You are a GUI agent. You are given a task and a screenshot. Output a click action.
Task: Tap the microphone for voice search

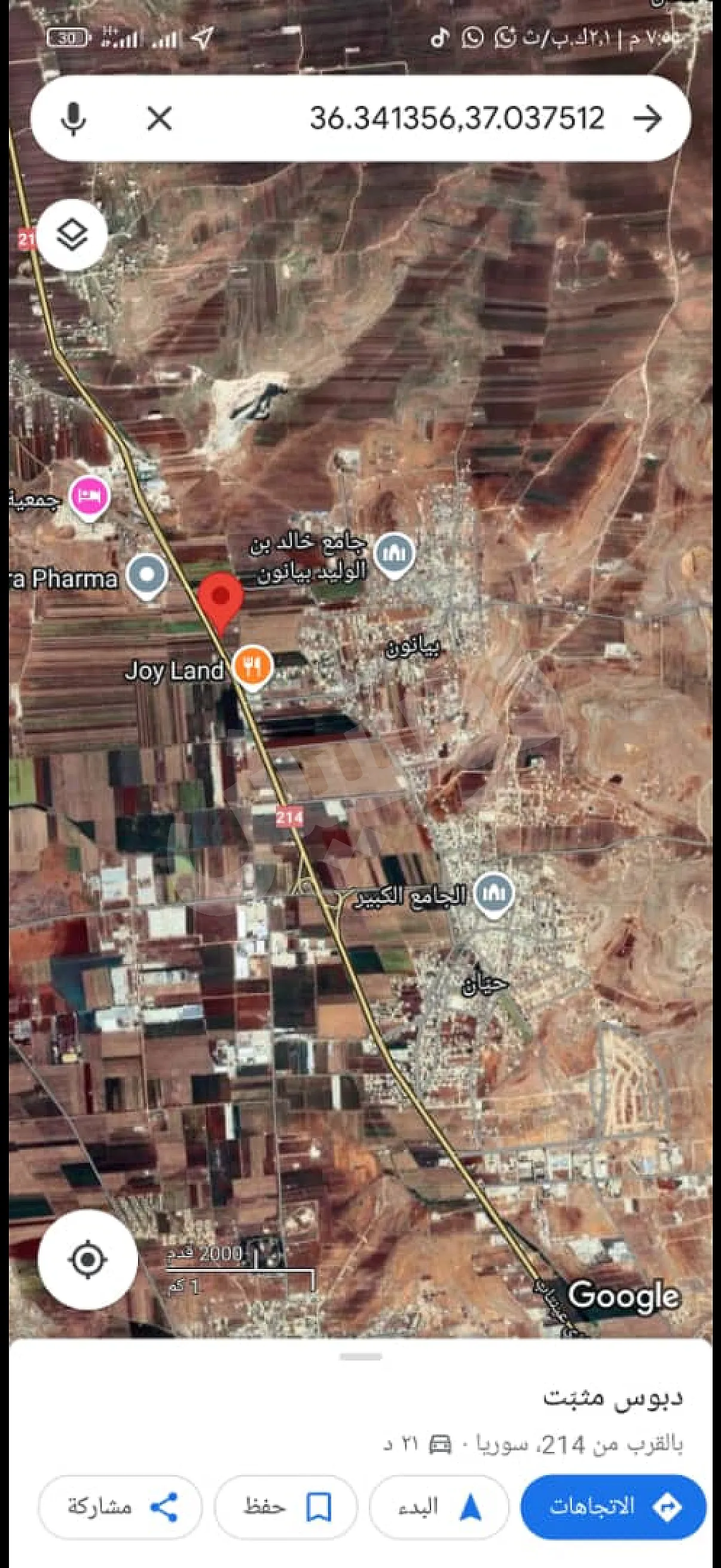click(74, 118)
